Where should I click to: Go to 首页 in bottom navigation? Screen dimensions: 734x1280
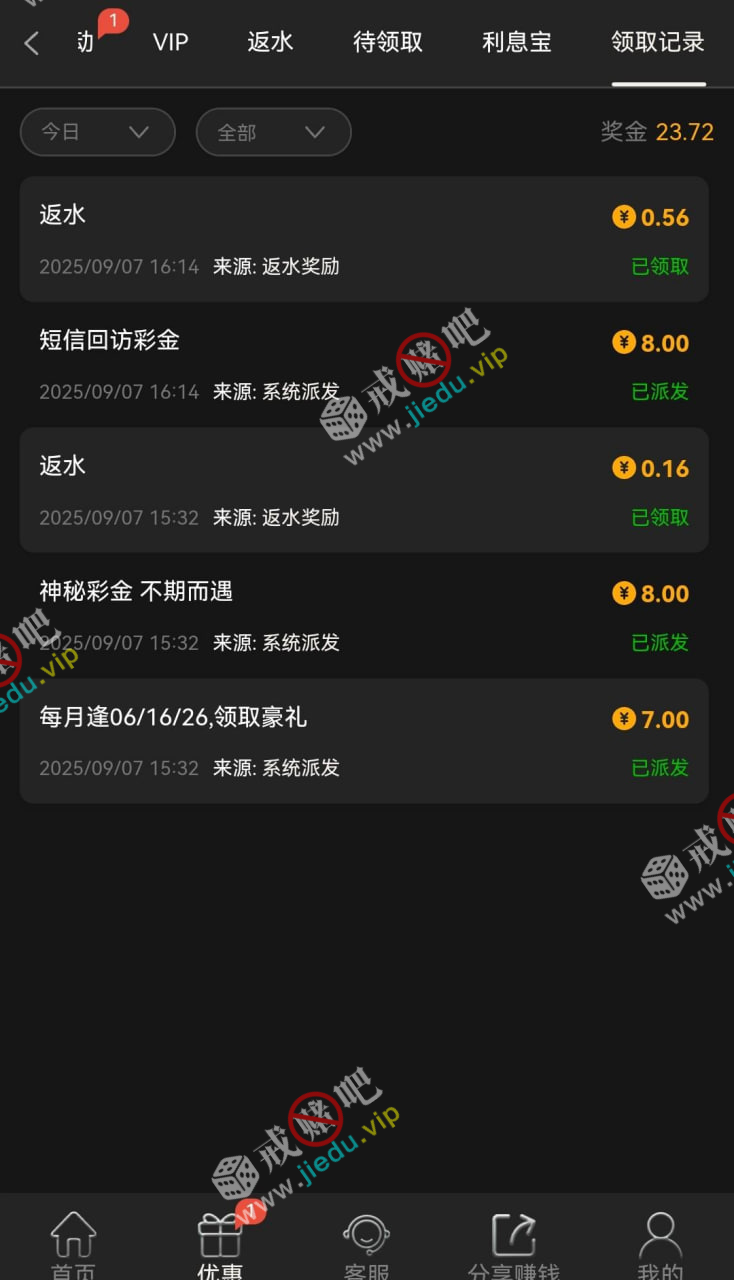pyautogui.click(x=73, y=1245)
